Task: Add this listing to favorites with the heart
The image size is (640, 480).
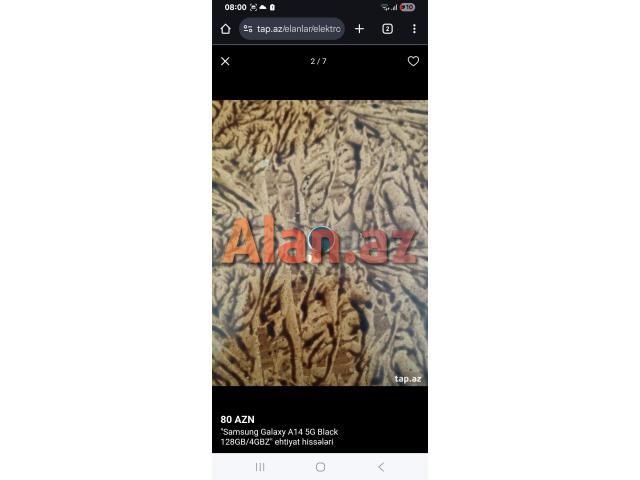Action: pos(413,61)
